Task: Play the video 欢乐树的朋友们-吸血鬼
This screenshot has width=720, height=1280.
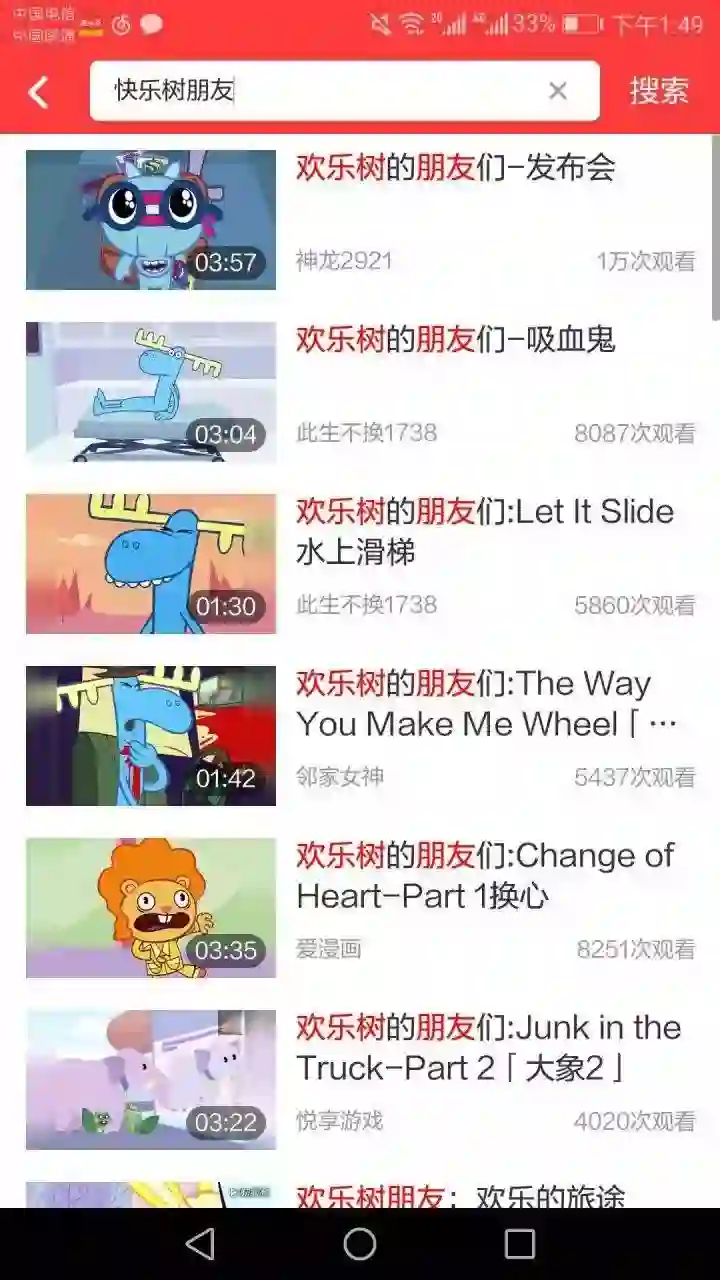Action: (x=455, y=340)
